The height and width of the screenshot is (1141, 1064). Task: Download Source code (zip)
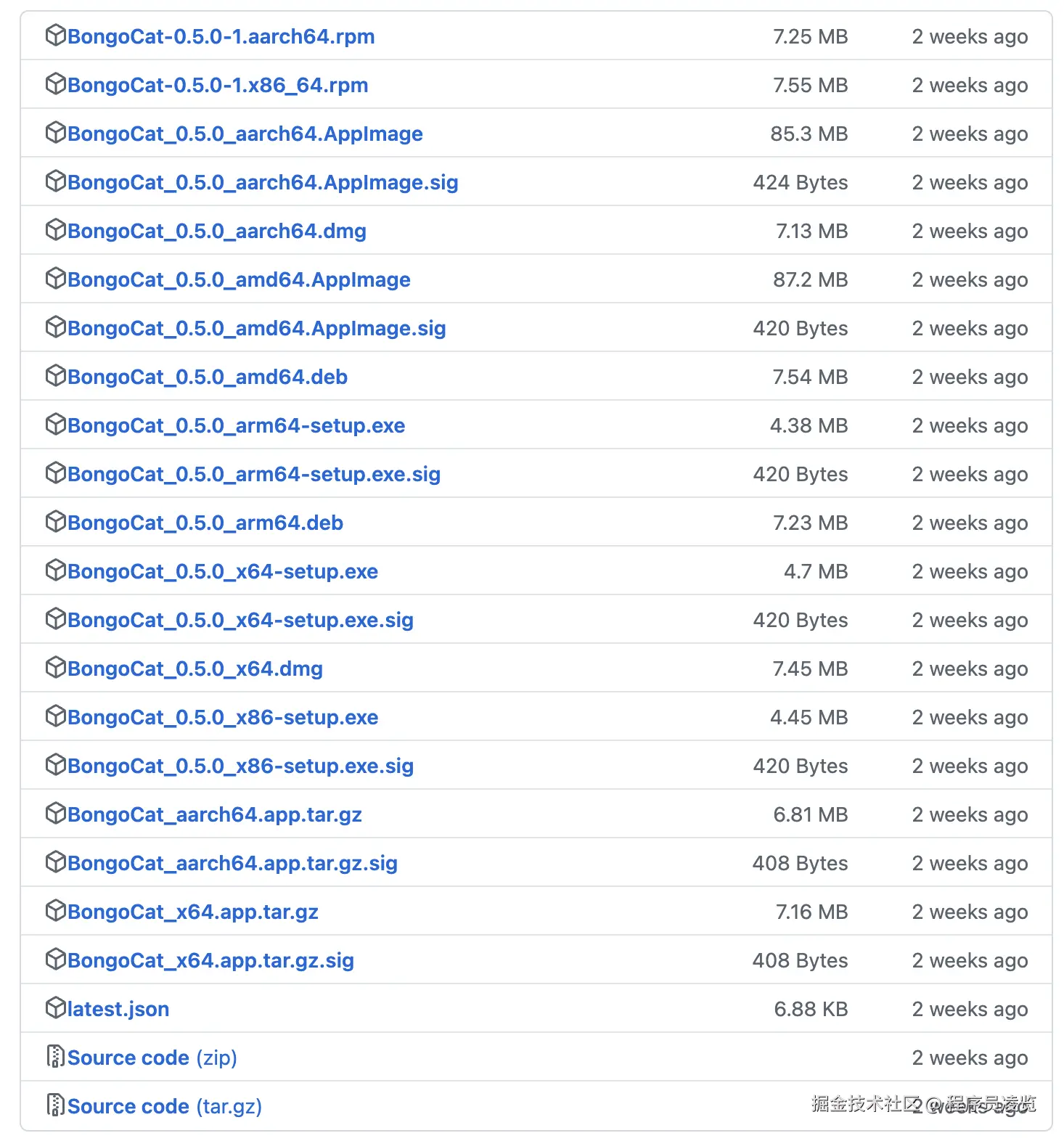click(152, 1058)
